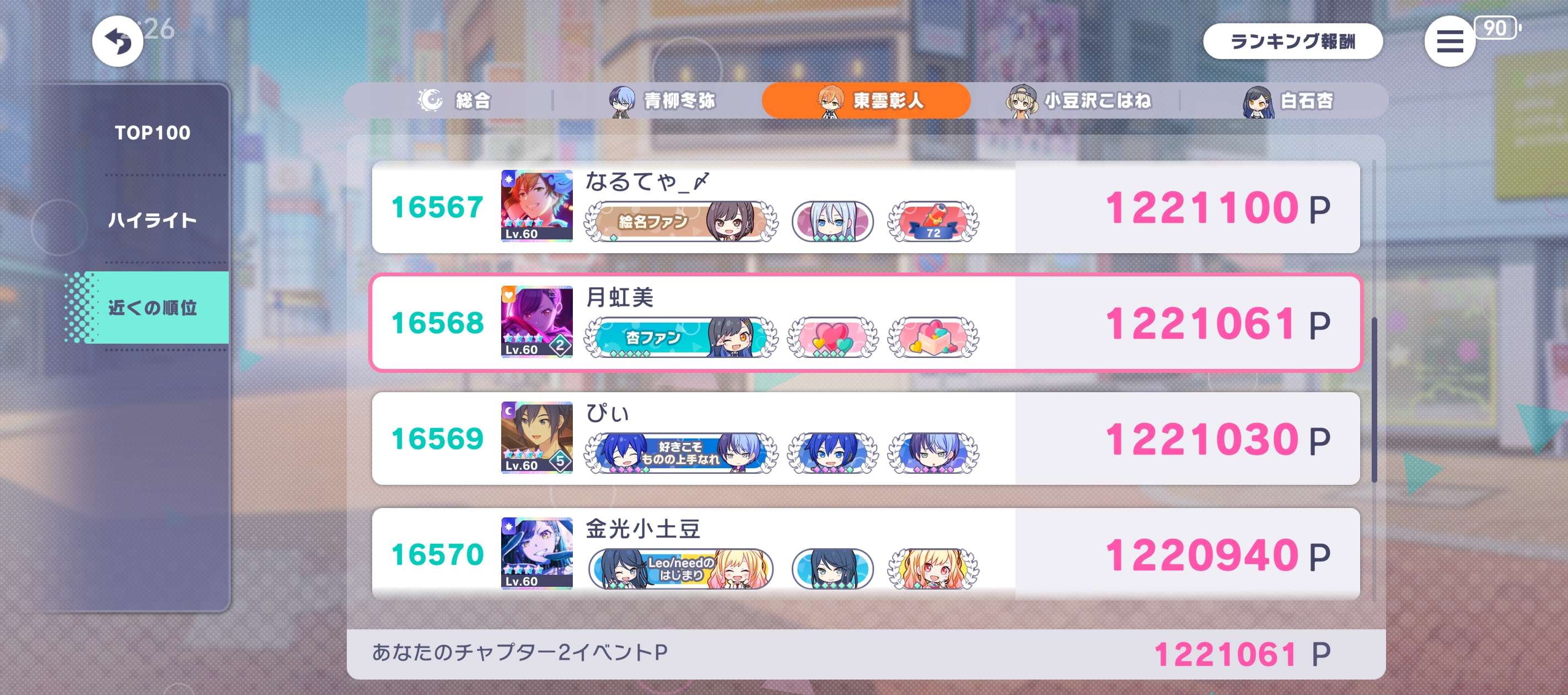The height and width of the screenshot is (695, 1568).
Task: Open the ハイライト rankings
Action: click(x=152, y=220)
